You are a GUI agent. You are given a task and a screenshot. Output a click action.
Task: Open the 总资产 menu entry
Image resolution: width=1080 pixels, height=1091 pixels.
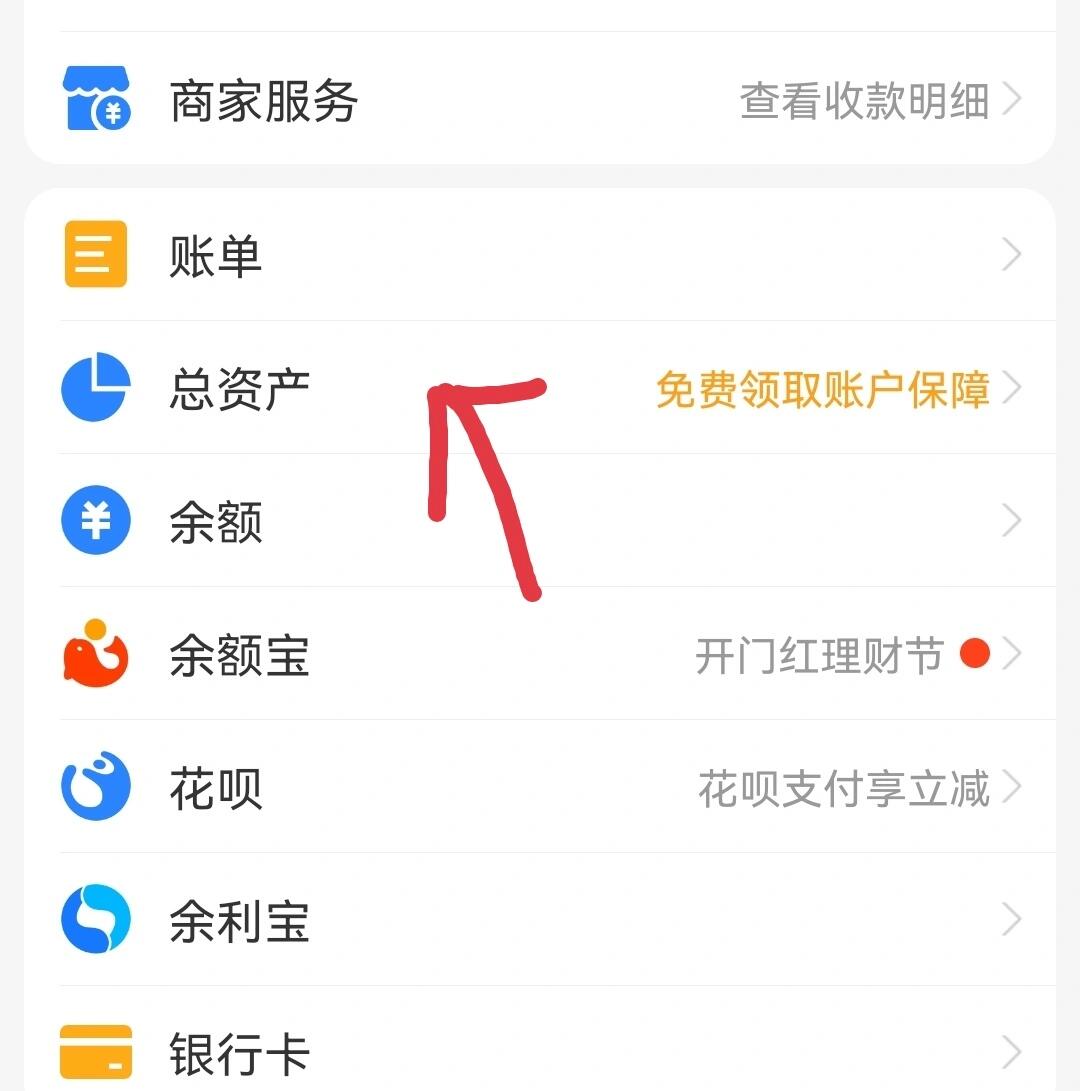pos(238,389)
